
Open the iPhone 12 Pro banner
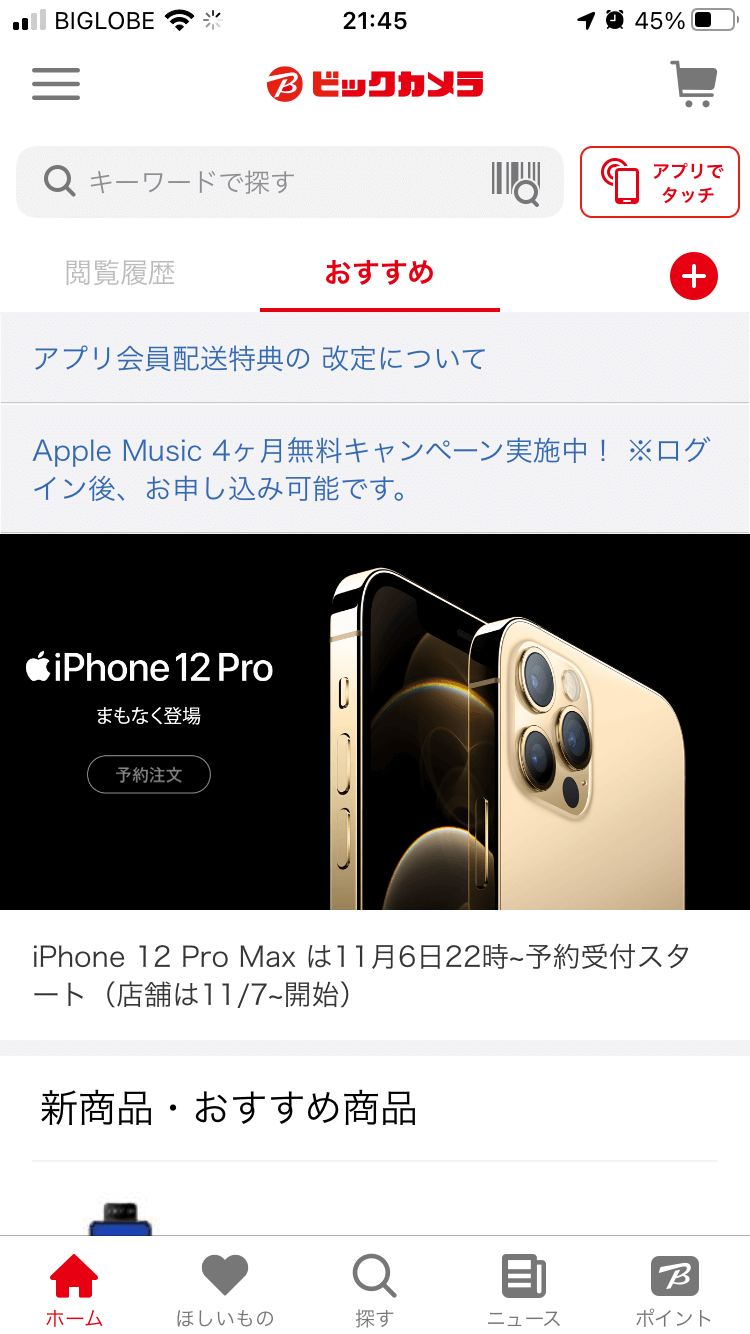375,722
